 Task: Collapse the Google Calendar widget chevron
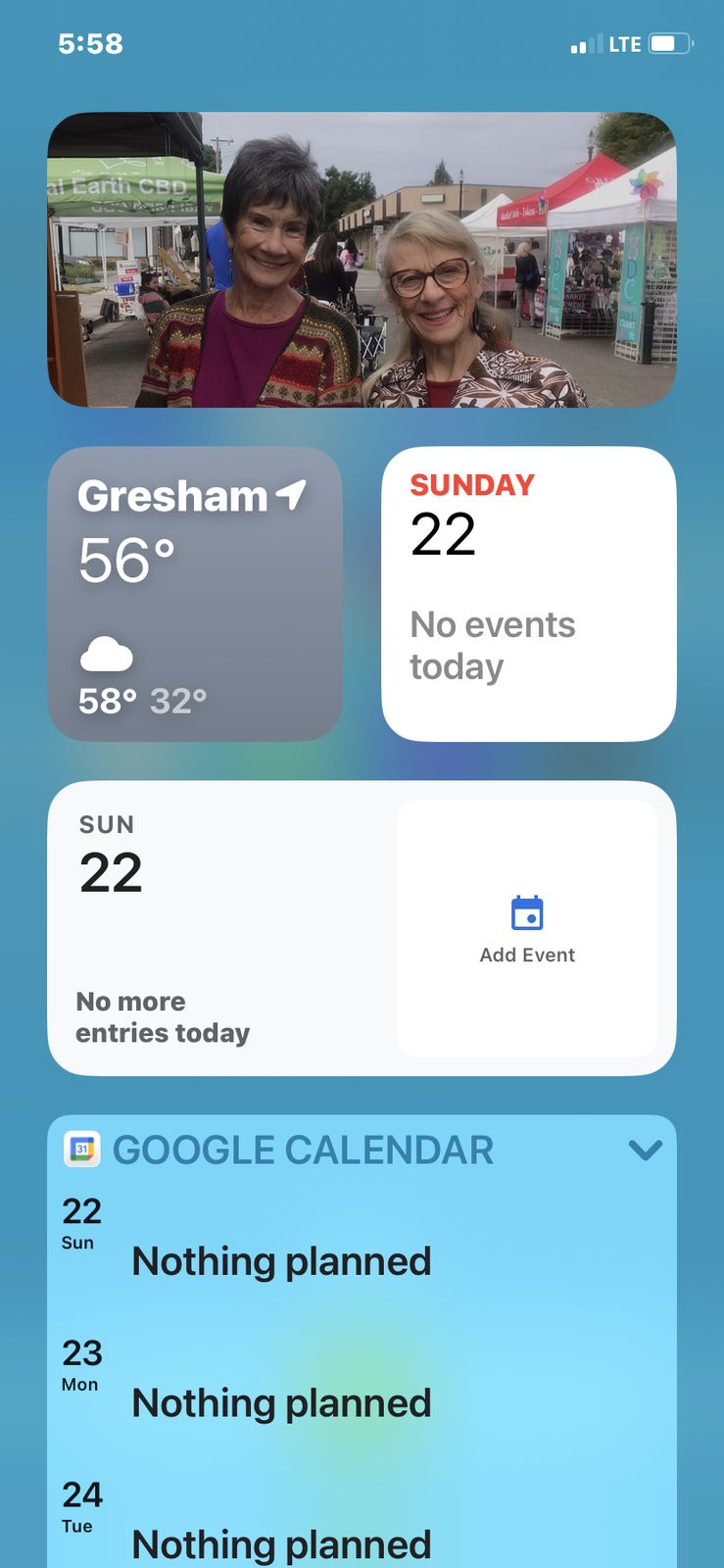point(646,1150)
